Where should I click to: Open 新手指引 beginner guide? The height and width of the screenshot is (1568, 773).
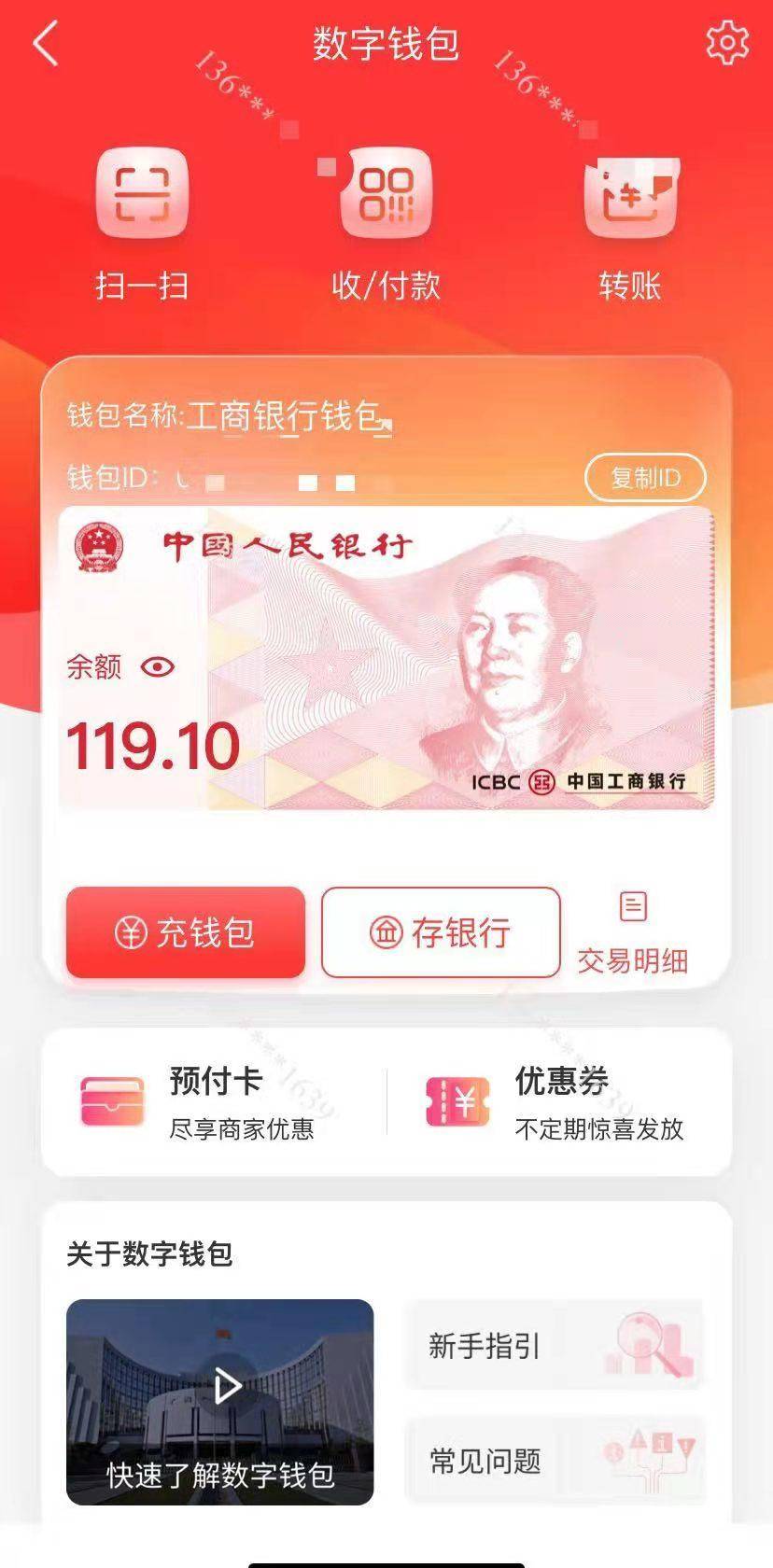[x=553, y=1345]
